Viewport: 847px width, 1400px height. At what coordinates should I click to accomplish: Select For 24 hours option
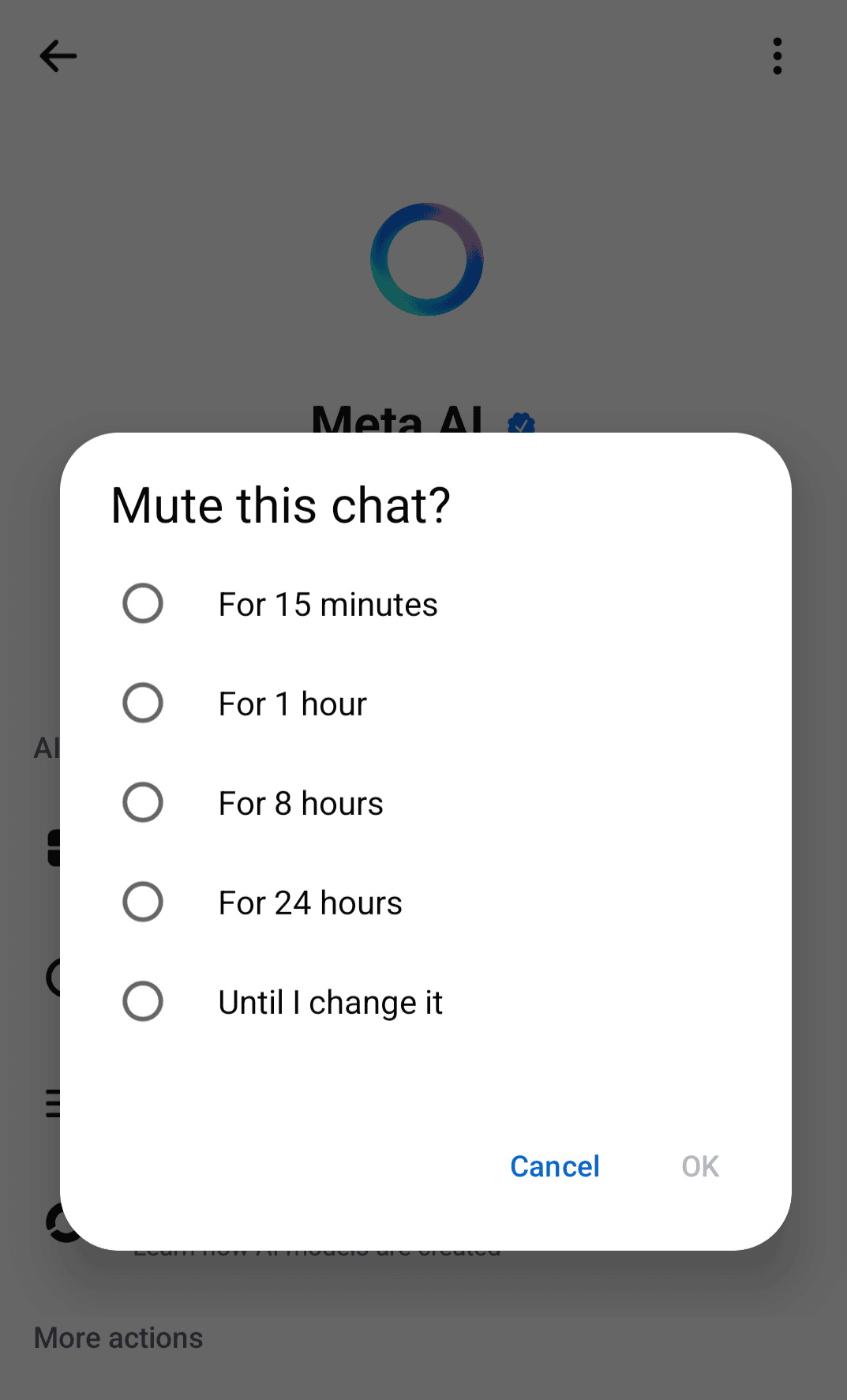[x=425, y=903]
